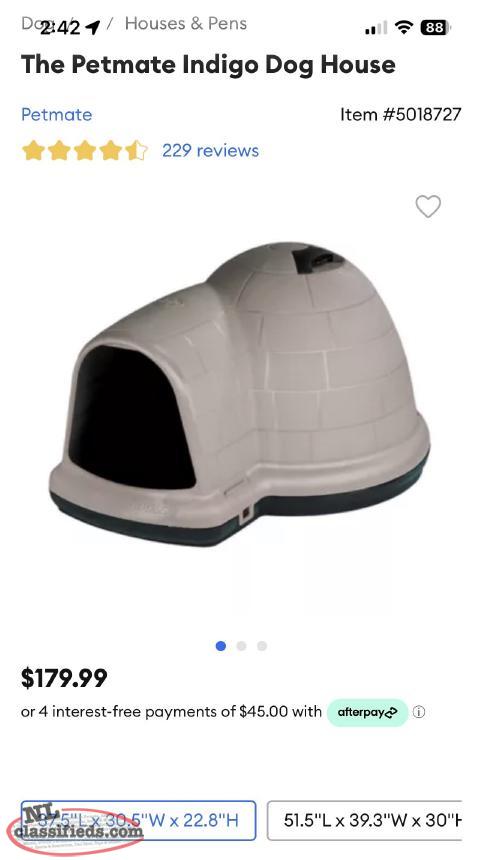Add dog house to favorites with the heart
This screenshot has width=482, height=860.
pyautogui.click(x=428, y=207)
